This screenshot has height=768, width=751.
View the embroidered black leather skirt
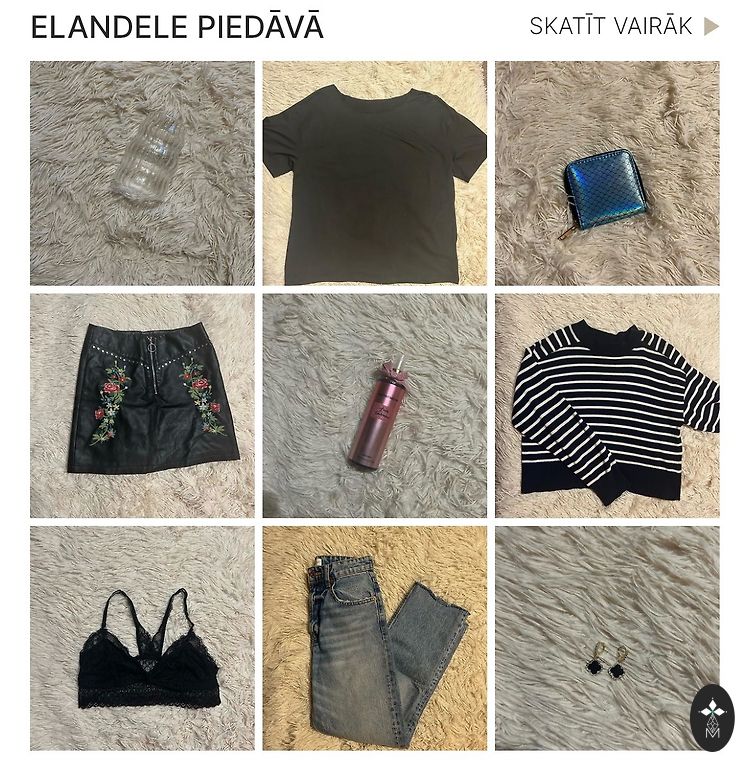coord(142,405)
